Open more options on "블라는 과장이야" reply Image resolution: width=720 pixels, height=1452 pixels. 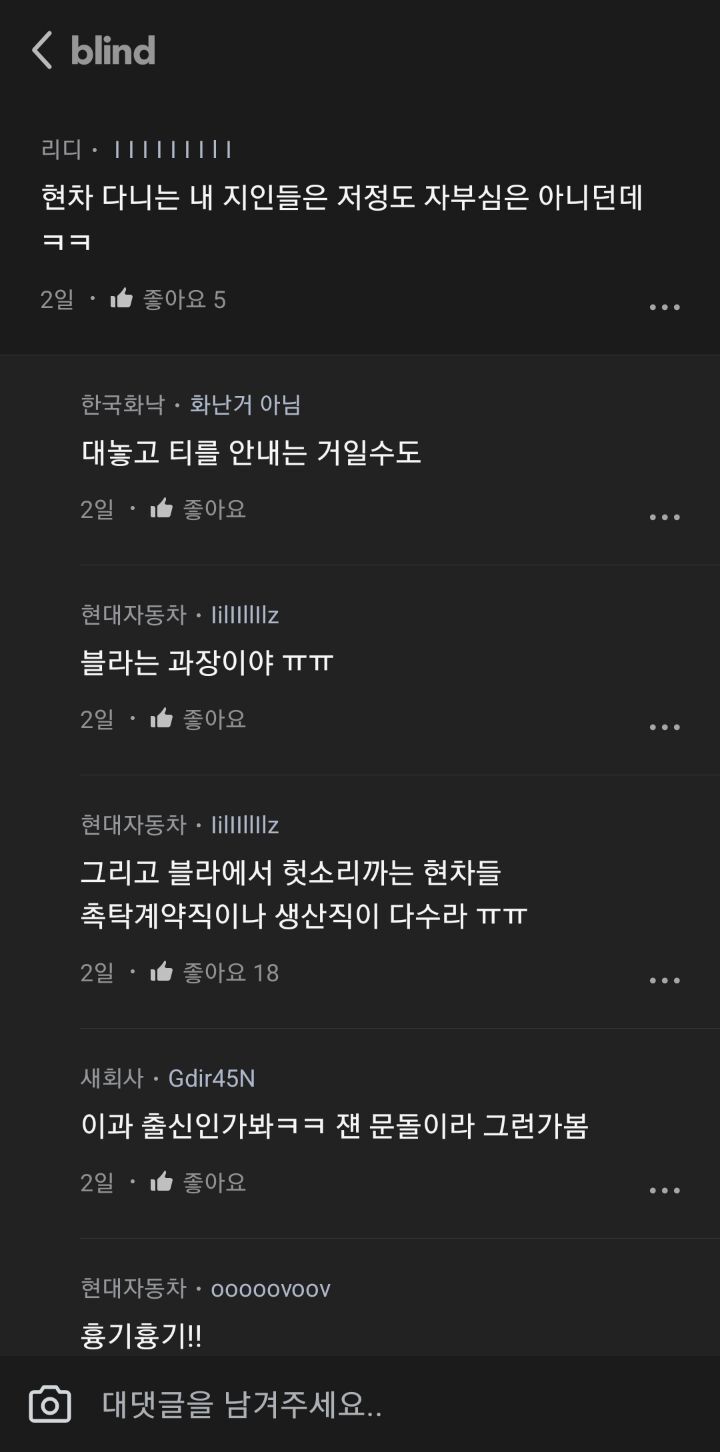coord(665,727)
